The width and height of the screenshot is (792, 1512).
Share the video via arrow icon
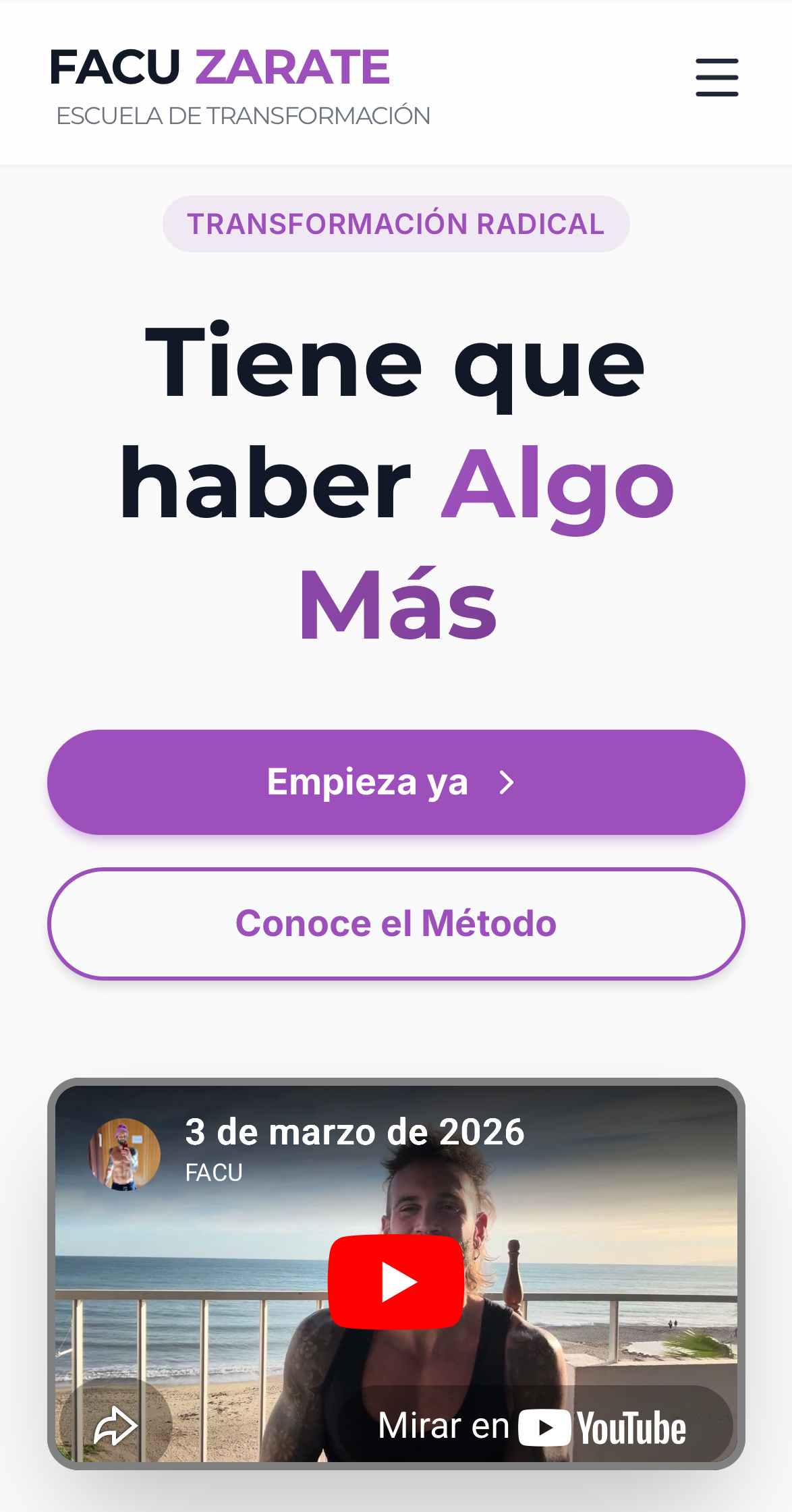click(115, 1426)
